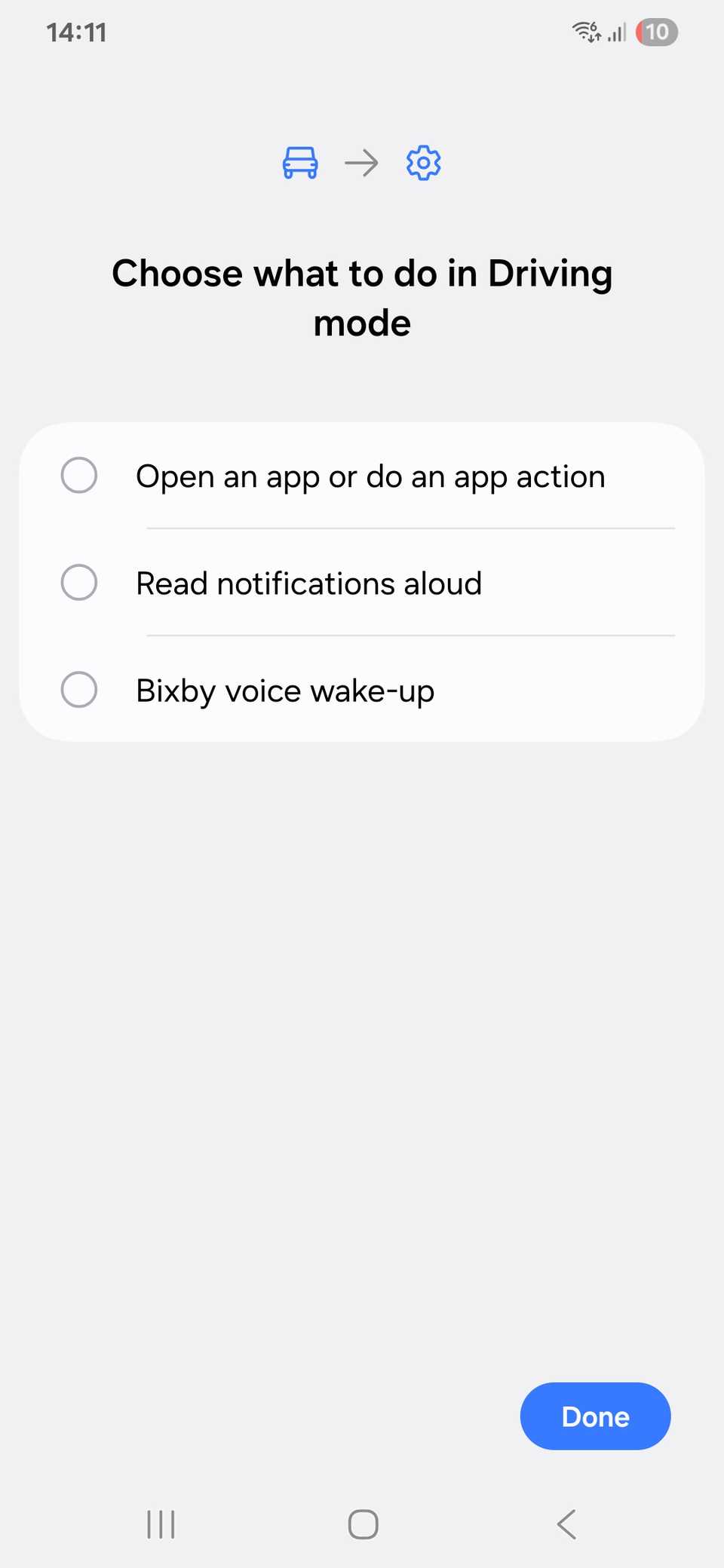Viewport: 724px width, 1568px height.
Task: Select Bixby voice wake-up
Action: (79, 690)
